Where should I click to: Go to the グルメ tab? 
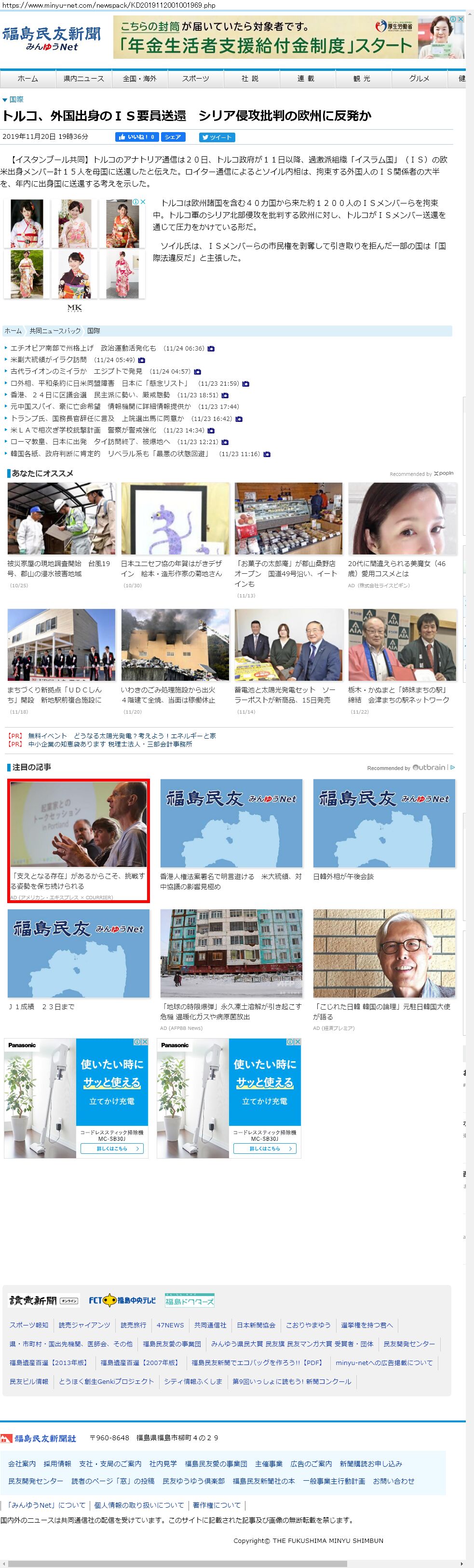click(419, 79)
